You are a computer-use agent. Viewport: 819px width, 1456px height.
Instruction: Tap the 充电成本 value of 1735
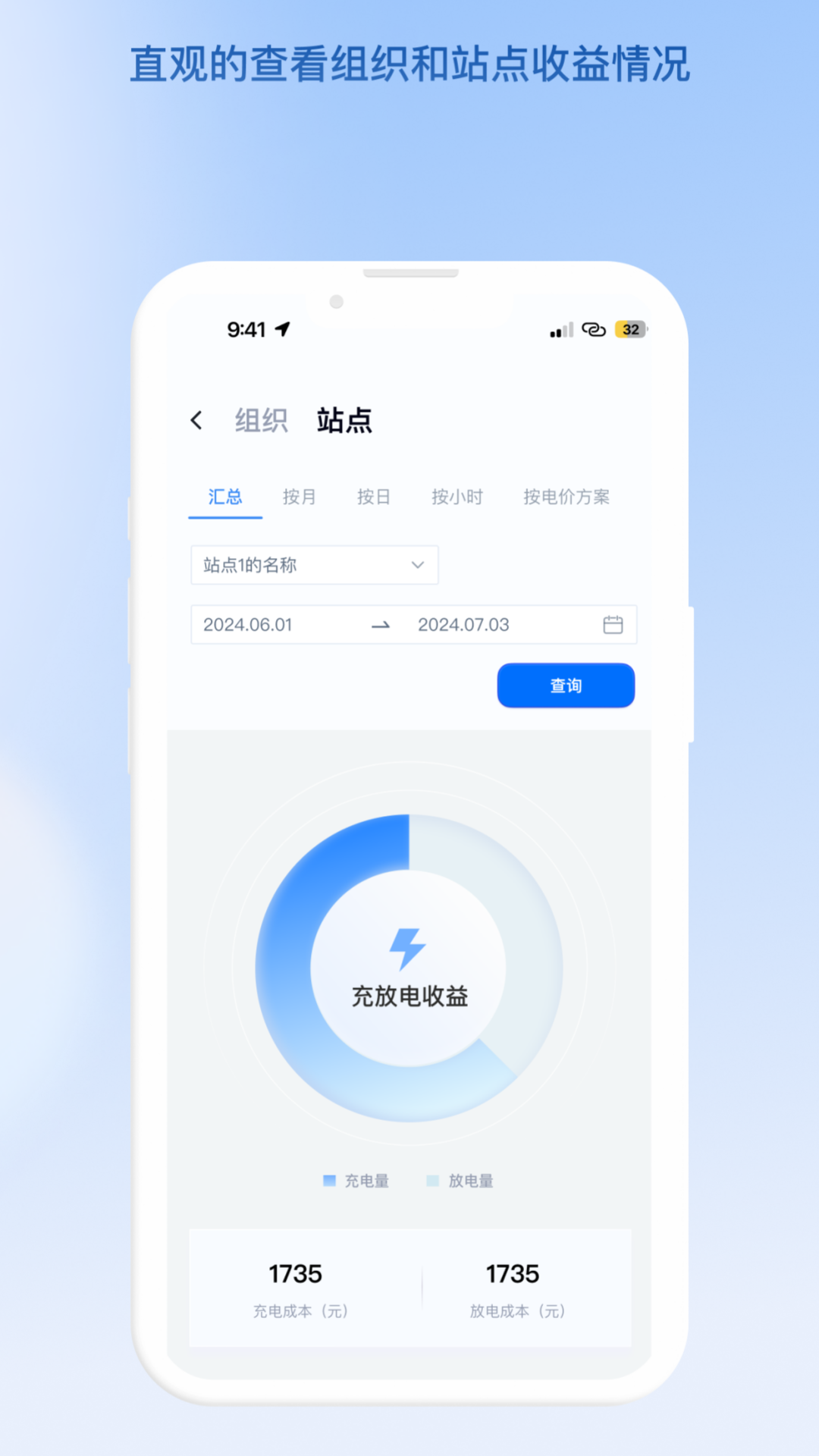pos(297,1274)
